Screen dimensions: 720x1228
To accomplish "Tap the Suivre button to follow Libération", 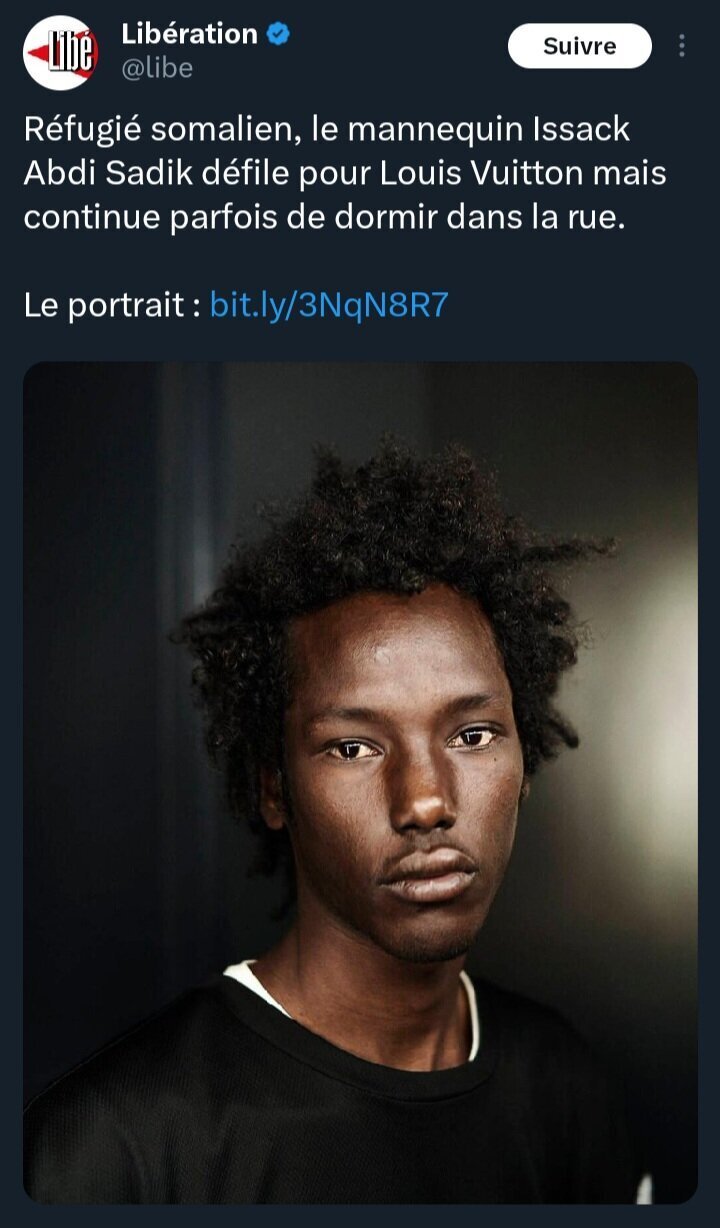I will click(x=579, y=46).
